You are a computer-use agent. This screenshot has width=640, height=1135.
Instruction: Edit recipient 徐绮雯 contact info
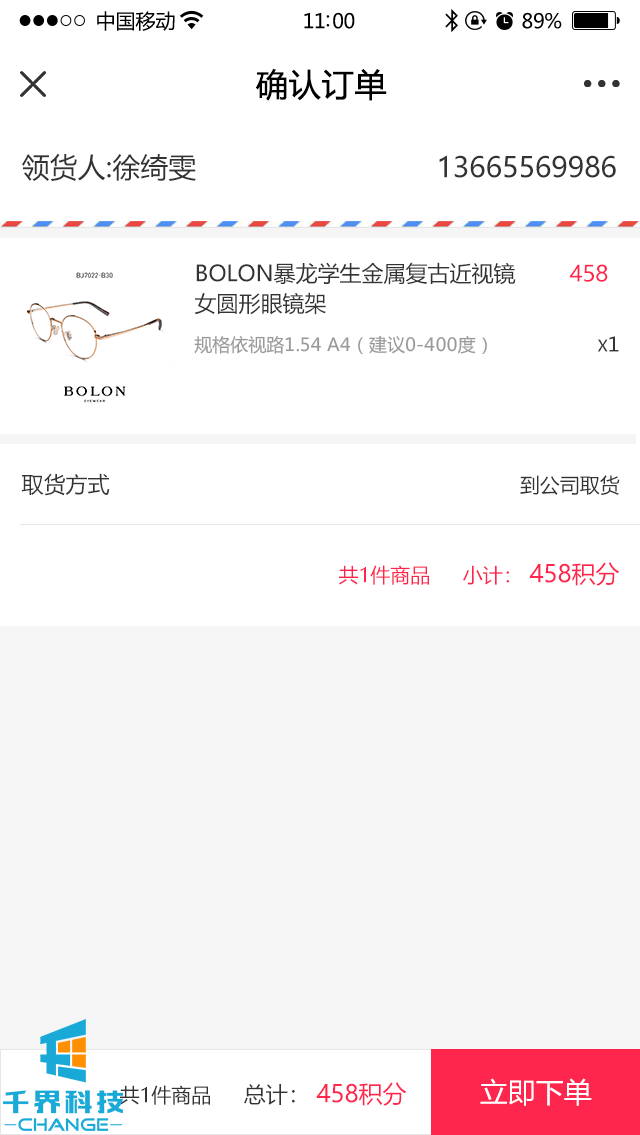click(318, 168)
